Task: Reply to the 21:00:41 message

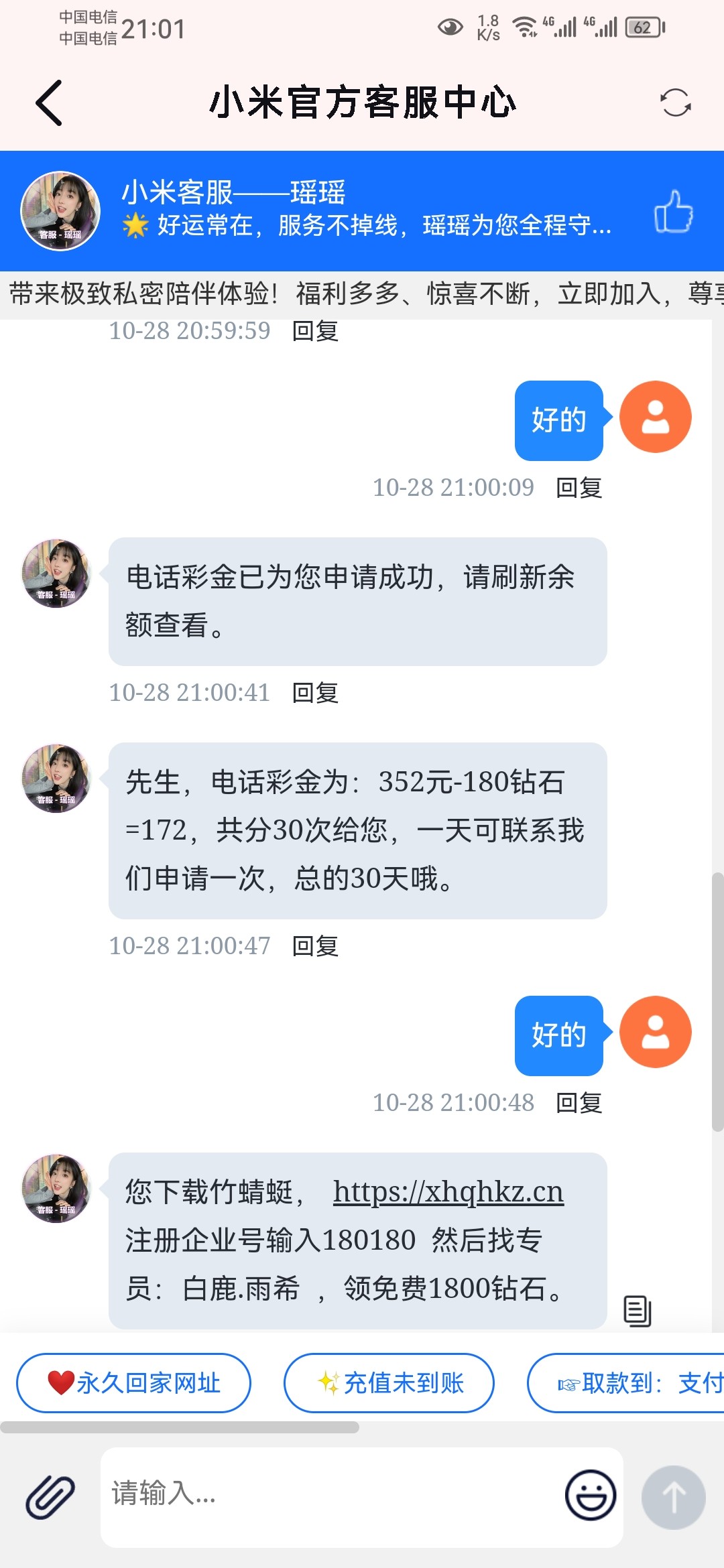Action: [x=315, y=693]
